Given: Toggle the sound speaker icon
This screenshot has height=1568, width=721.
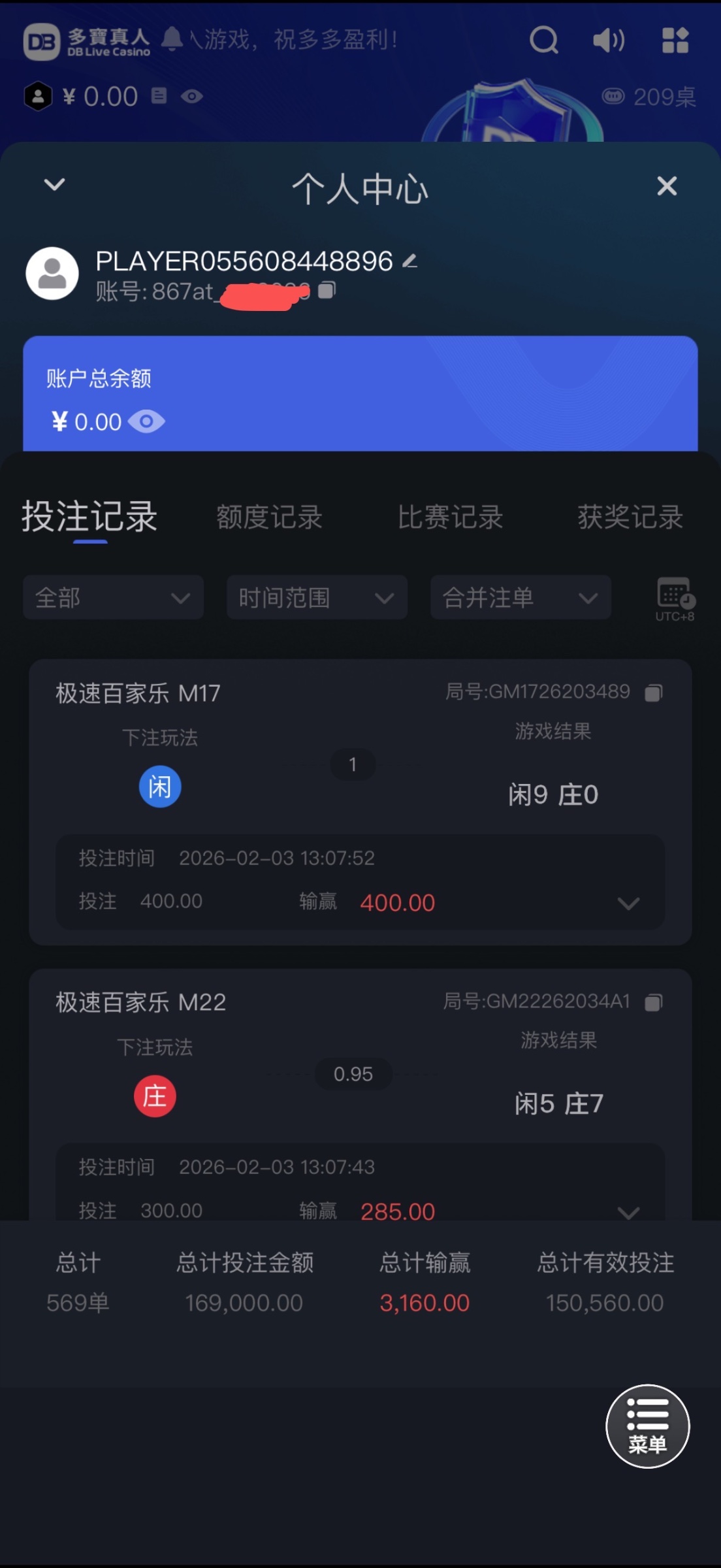Looking at the screenshot, I should coord(609,41).
